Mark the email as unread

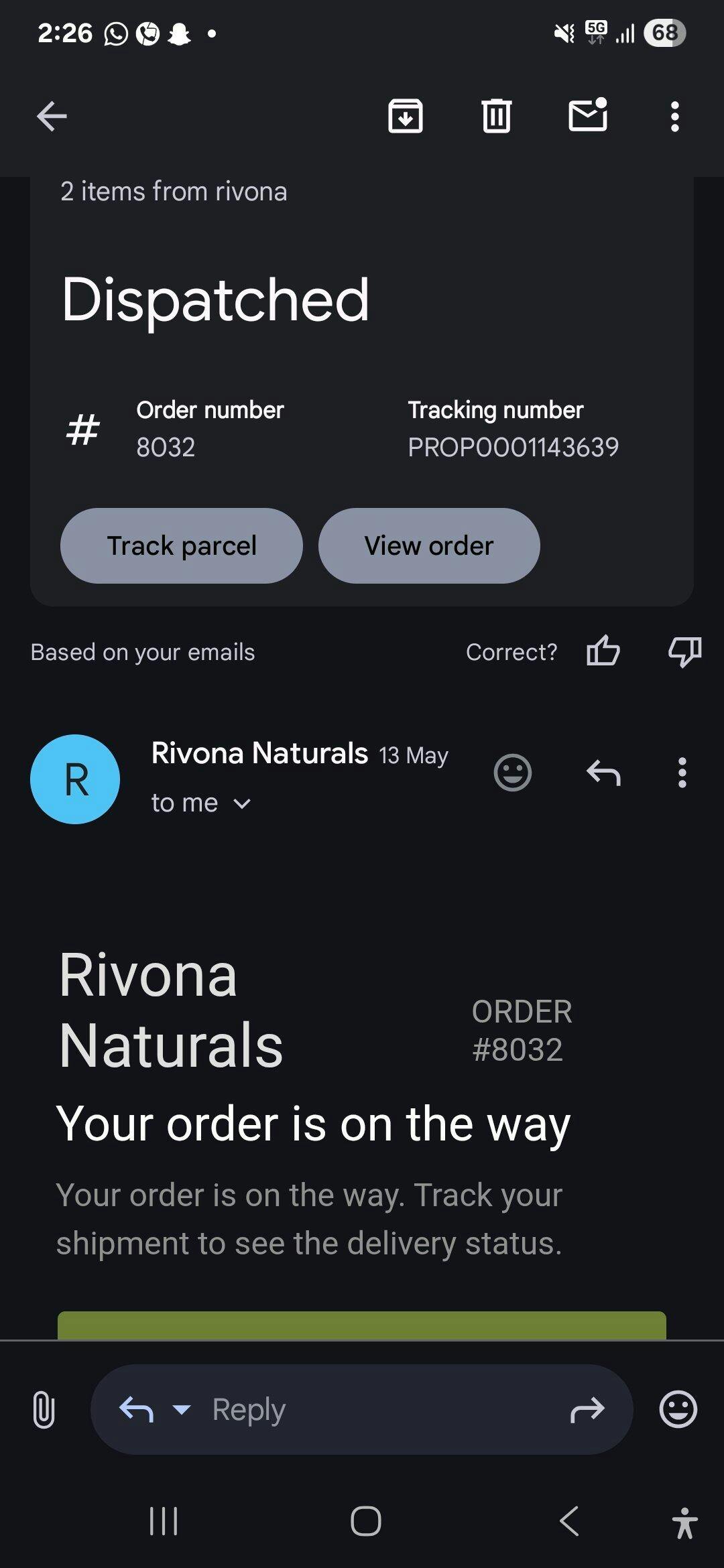pos(588,115)
